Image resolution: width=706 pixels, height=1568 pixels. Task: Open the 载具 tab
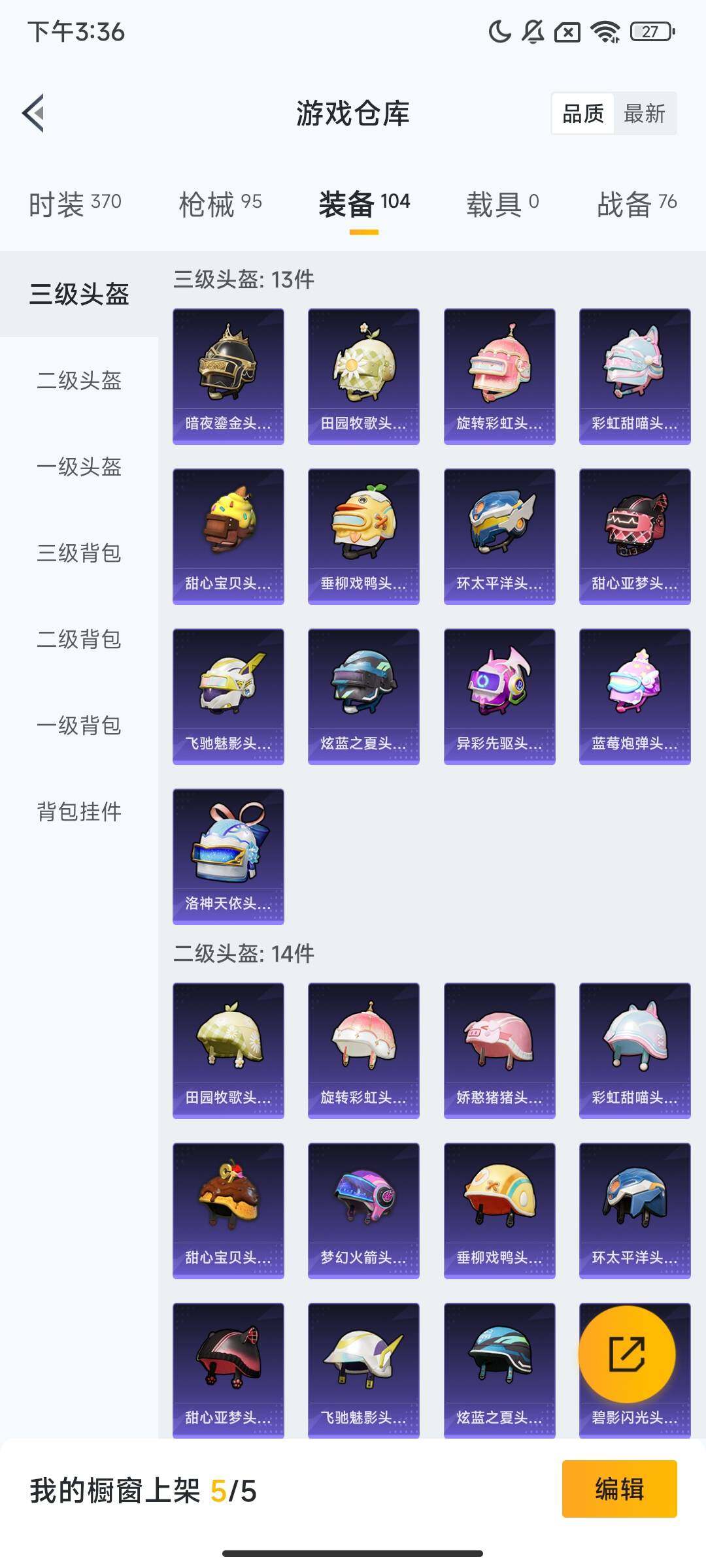click(502, 204)
